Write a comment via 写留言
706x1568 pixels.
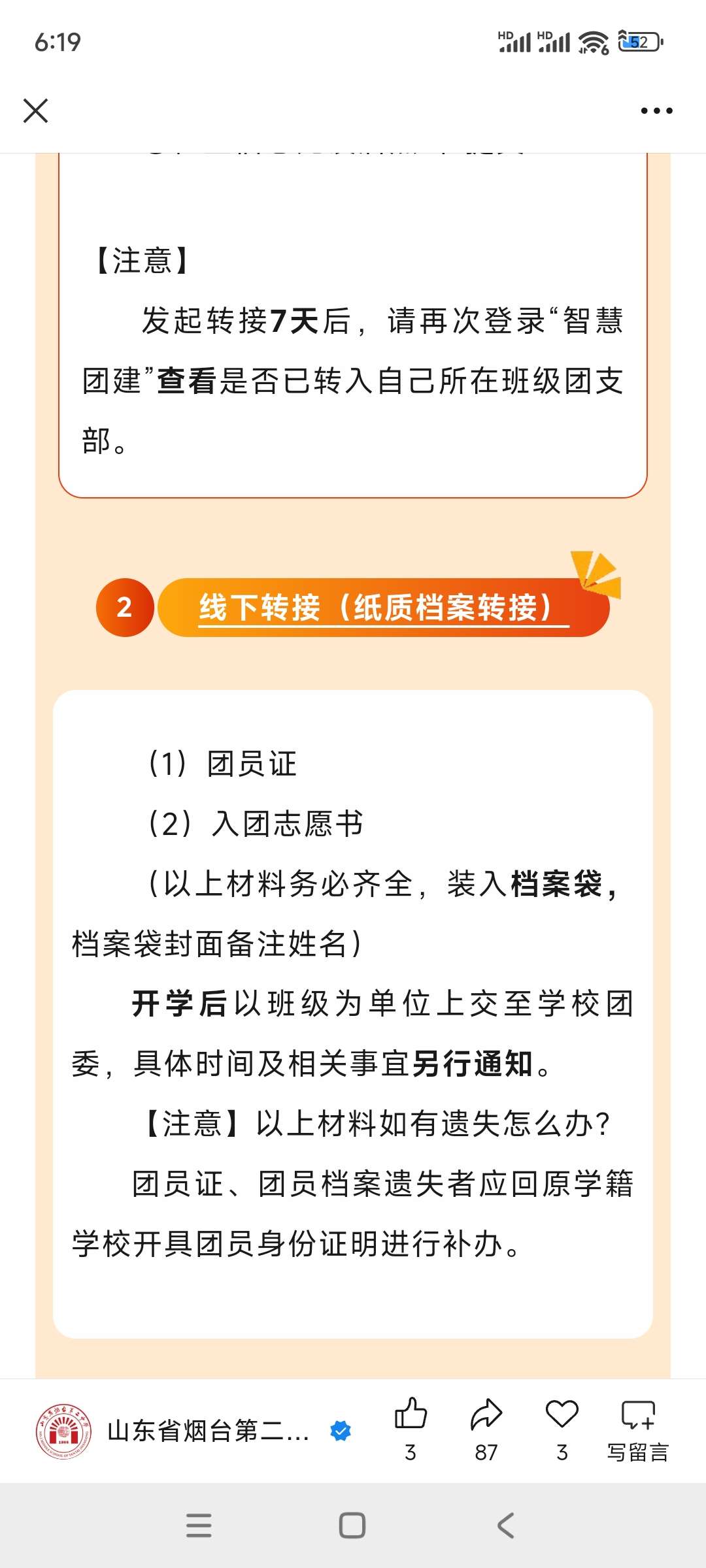click(x=637, y=1429)
